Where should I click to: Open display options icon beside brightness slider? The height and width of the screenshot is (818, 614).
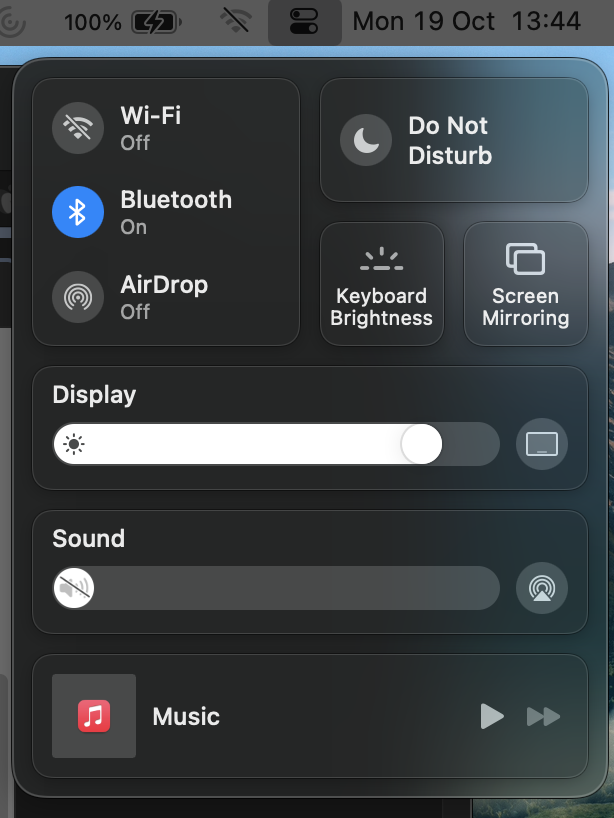click(541, 444)
